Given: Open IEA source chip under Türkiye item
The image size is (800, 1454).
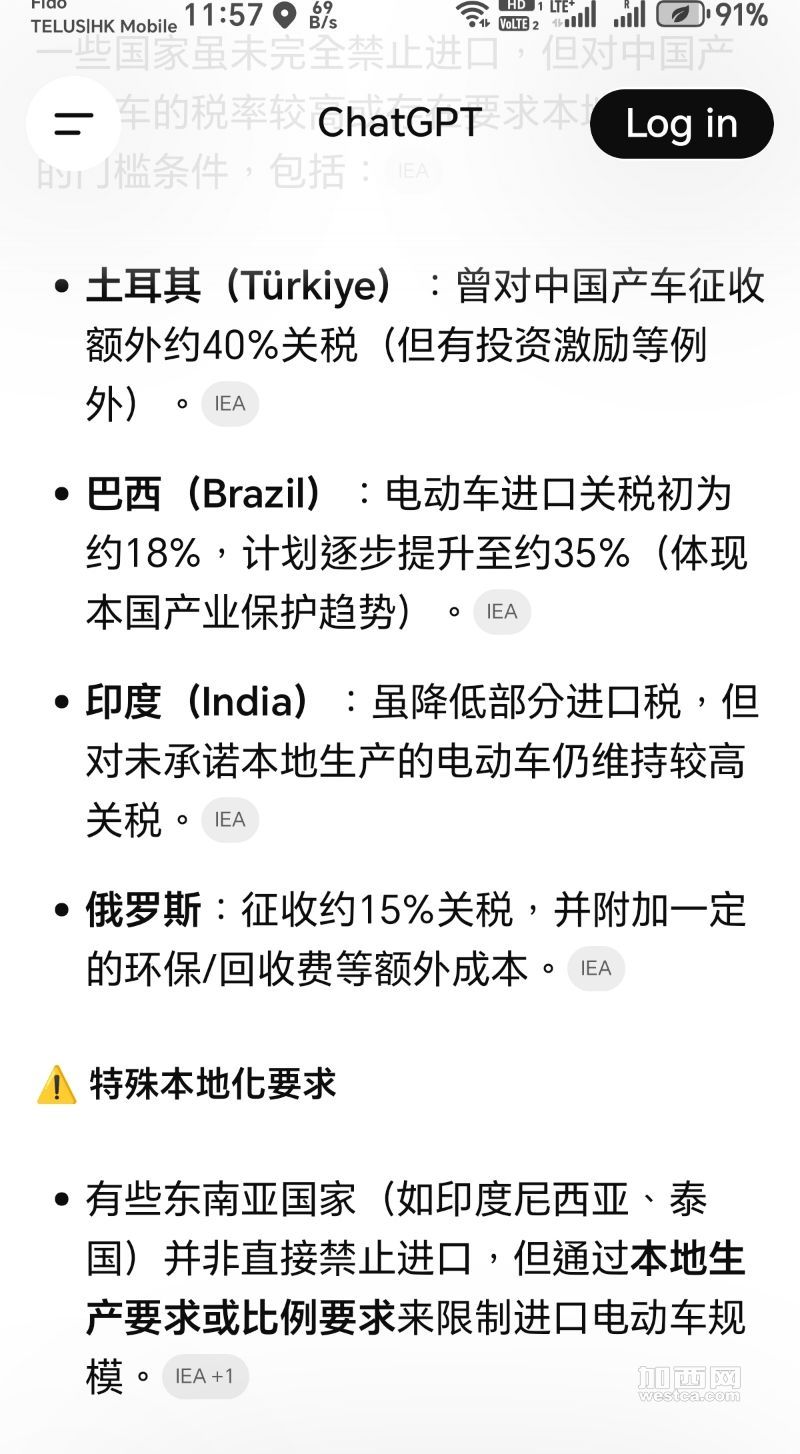Looking at the screenshot, I should [230, 404].
